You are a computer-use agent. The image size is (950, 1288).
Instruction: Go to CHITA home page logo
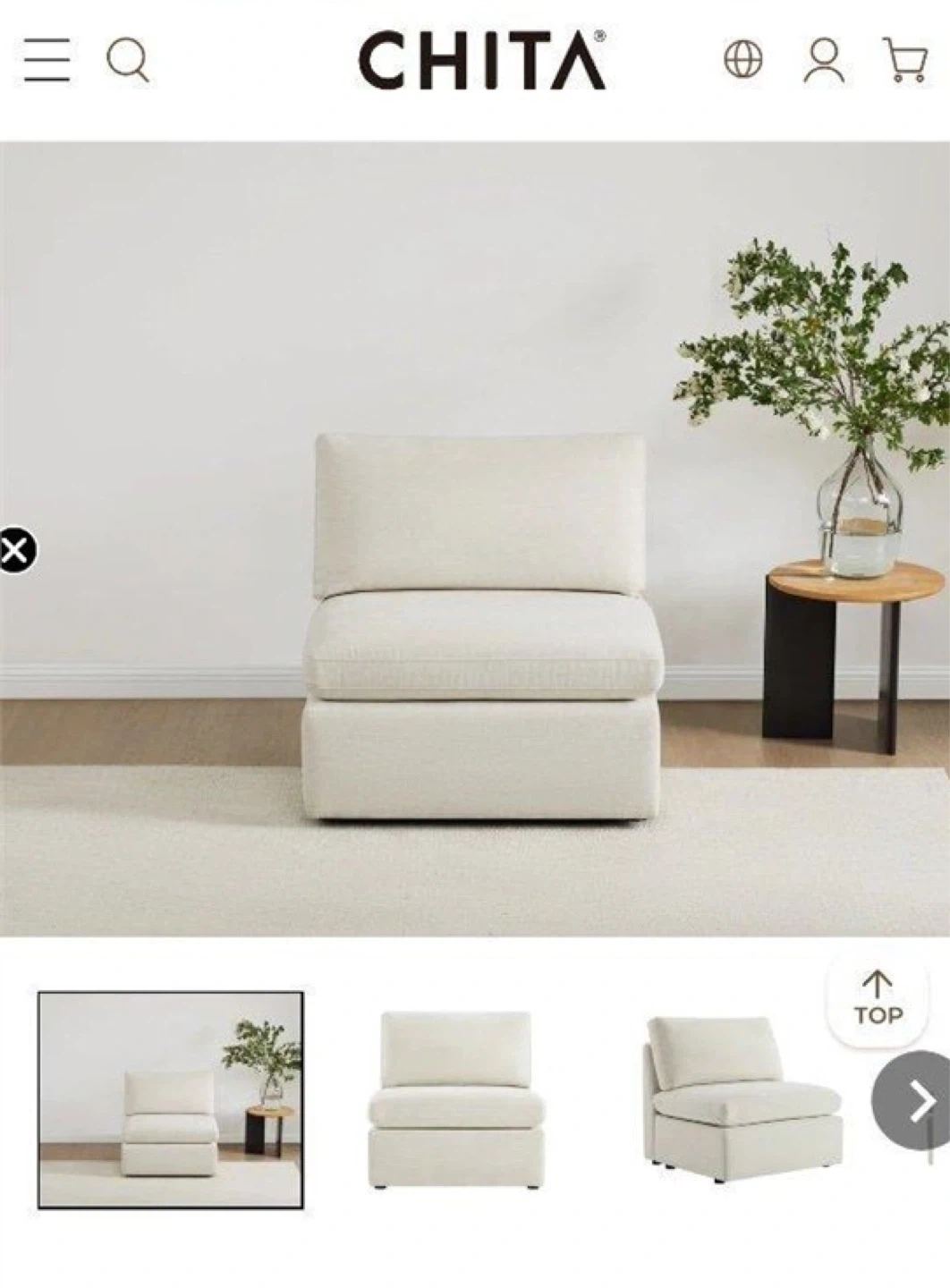point(481,61)
